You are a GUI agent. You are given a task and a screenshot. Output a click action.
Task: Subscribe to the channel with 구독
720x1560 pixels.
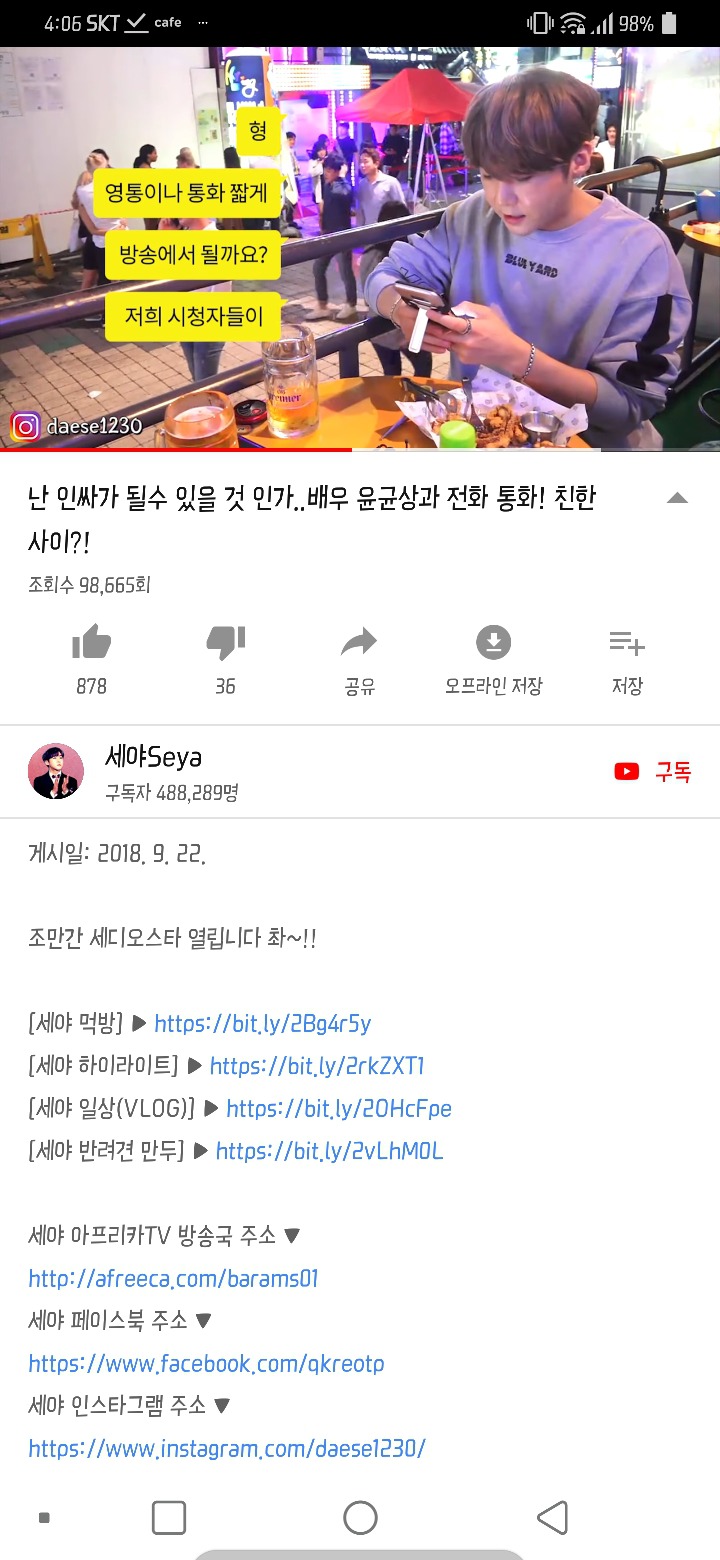tap(654, 771)
